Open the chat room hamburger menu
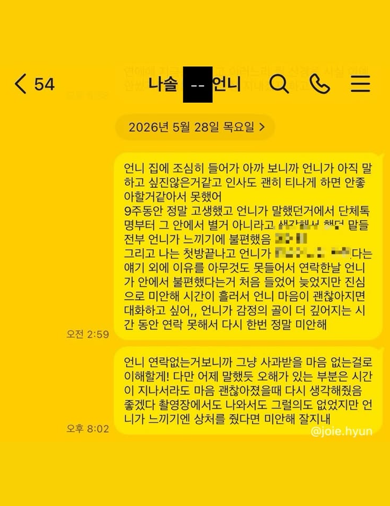The height and width of the screenshot is (506, 390). pos(360,84)
